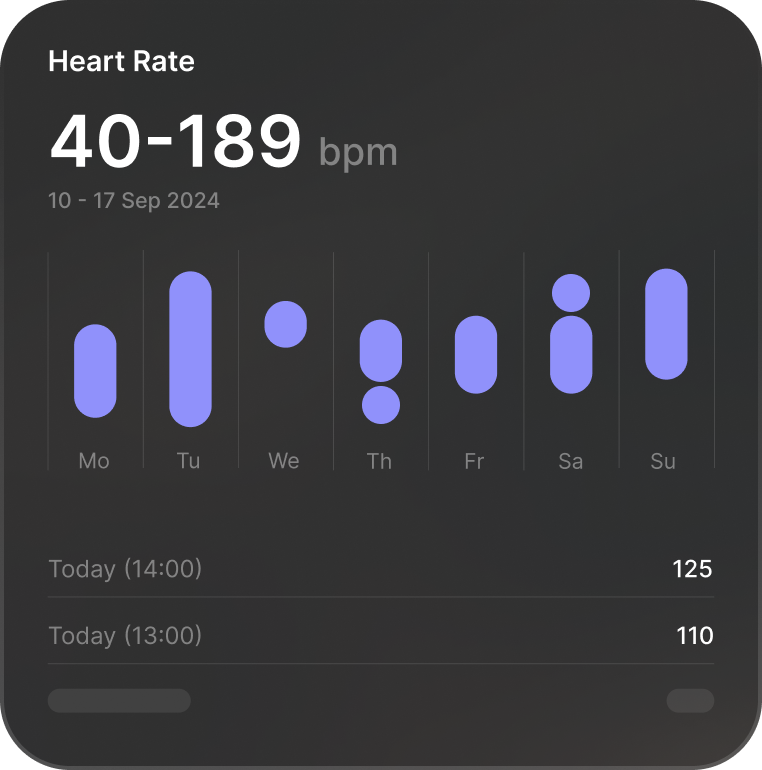Select the Monday heart rate bar

click(x=95, y=371)
